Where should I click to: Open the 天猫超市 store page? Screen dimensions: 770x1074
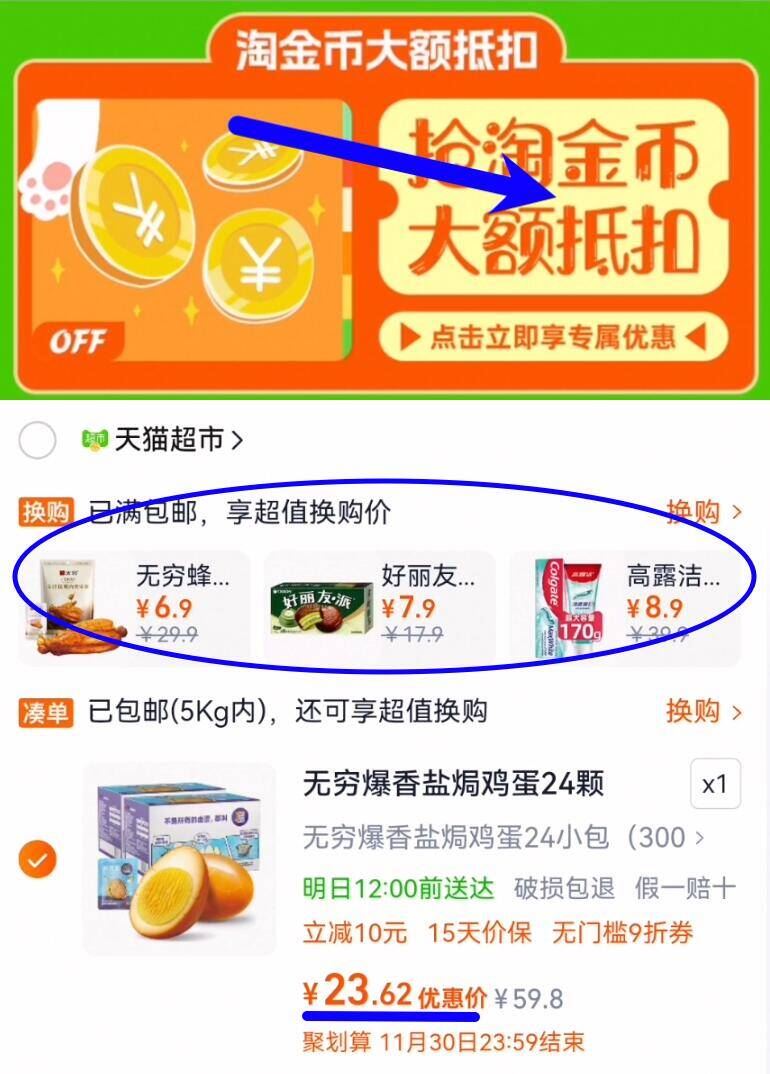(164, 439)
